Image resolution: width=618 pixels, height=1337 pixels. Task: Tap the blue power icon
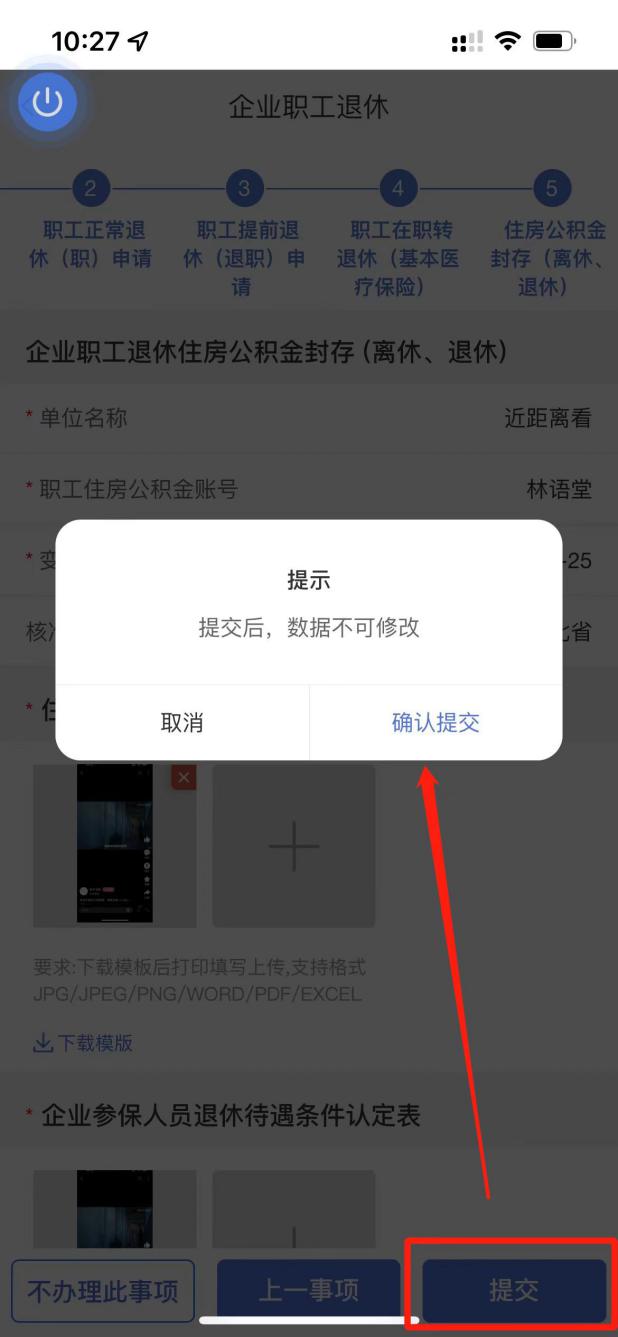[x=47, y=102]
